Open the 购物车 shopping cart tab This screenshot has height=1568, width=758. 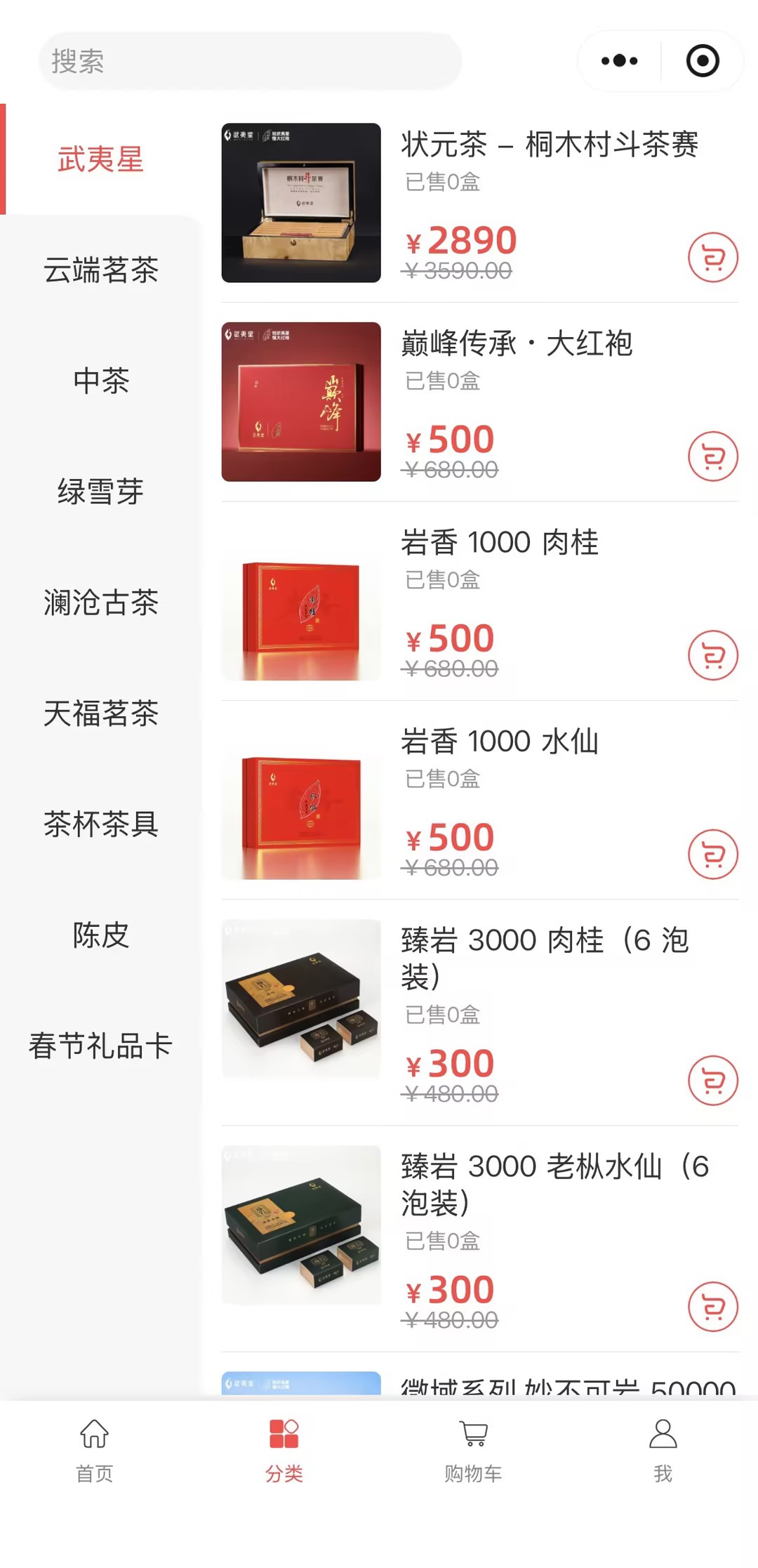473,1450
